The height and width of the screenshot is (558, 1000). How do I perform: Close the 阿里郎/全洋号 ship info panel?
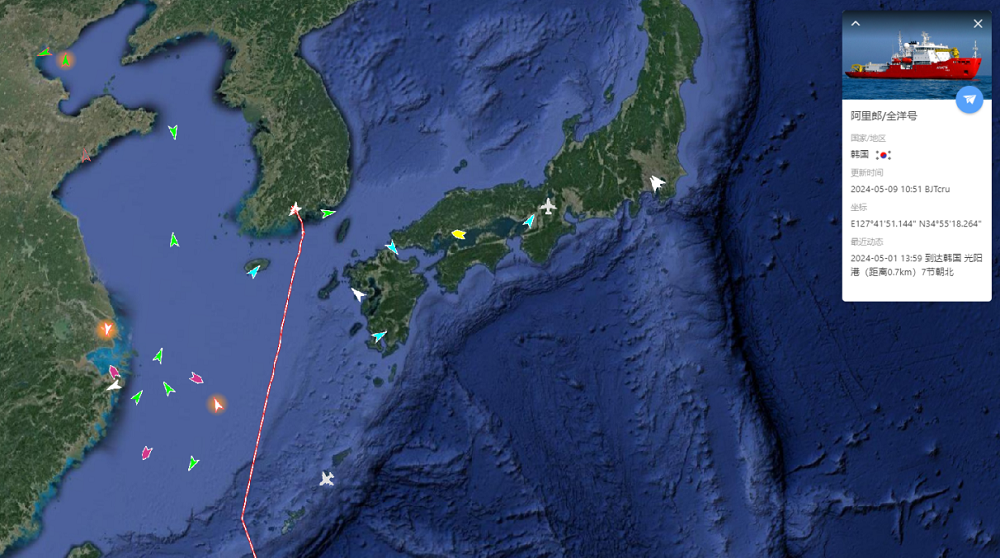click(978, 23)
